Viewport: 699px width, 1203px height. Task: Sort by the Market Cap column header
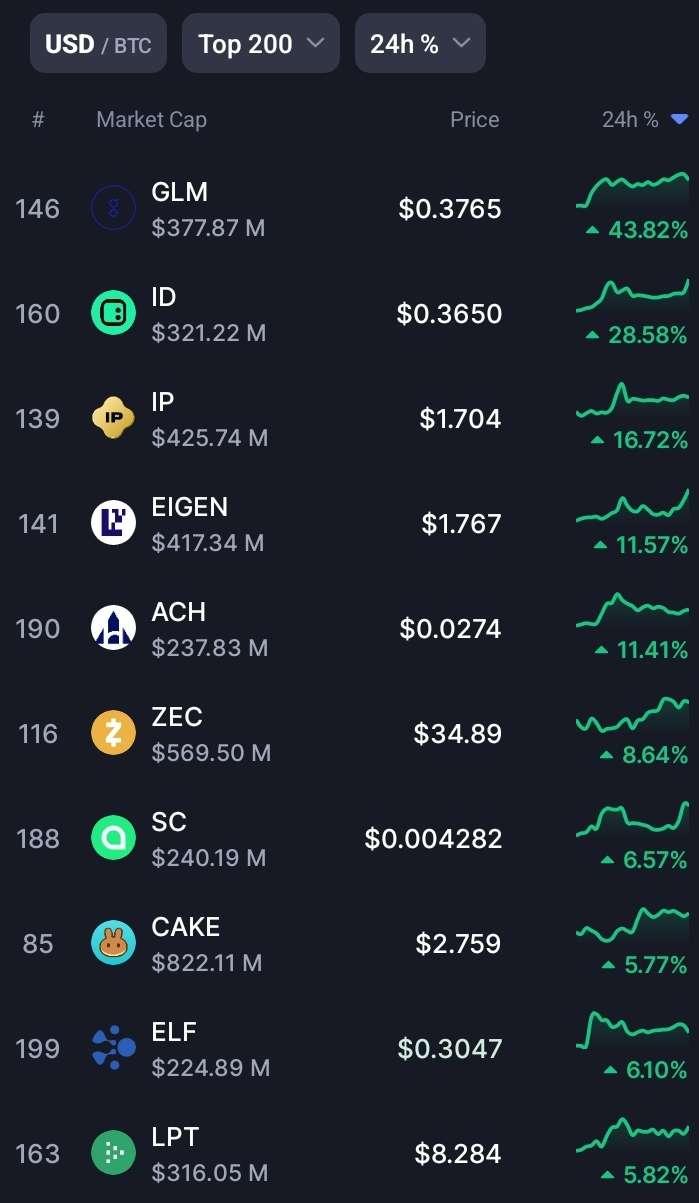pos(151,120)
